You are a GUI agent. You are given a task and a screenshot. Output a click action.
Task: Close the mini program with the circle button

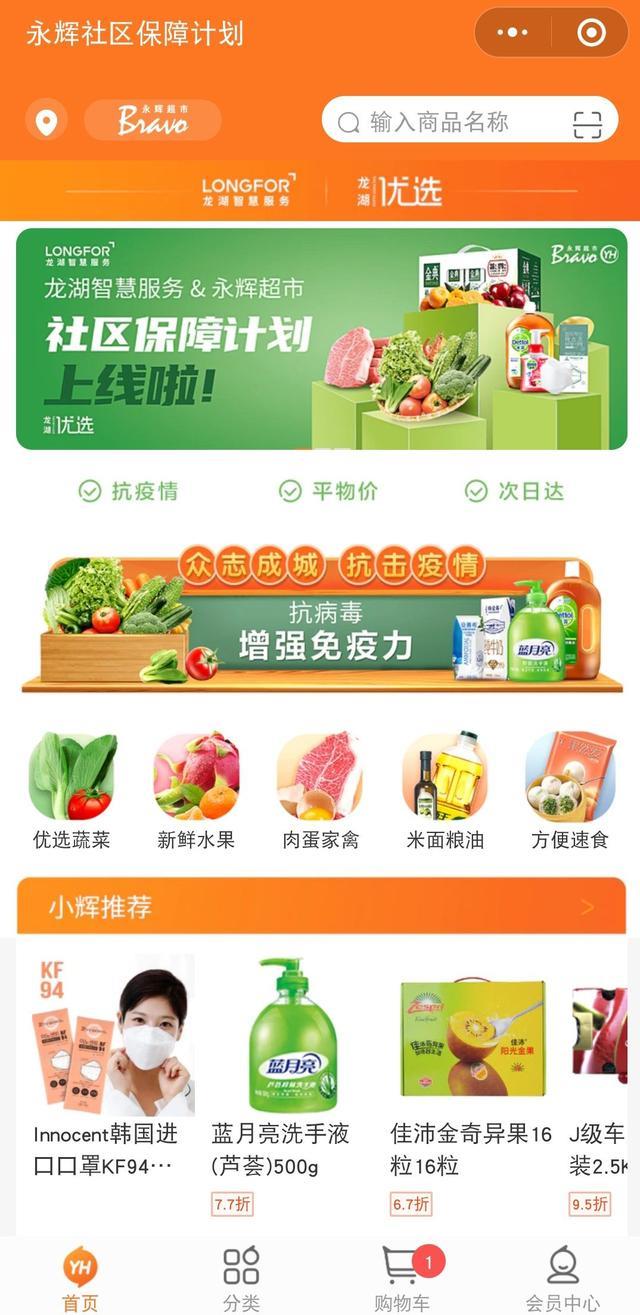click(591, 33)
